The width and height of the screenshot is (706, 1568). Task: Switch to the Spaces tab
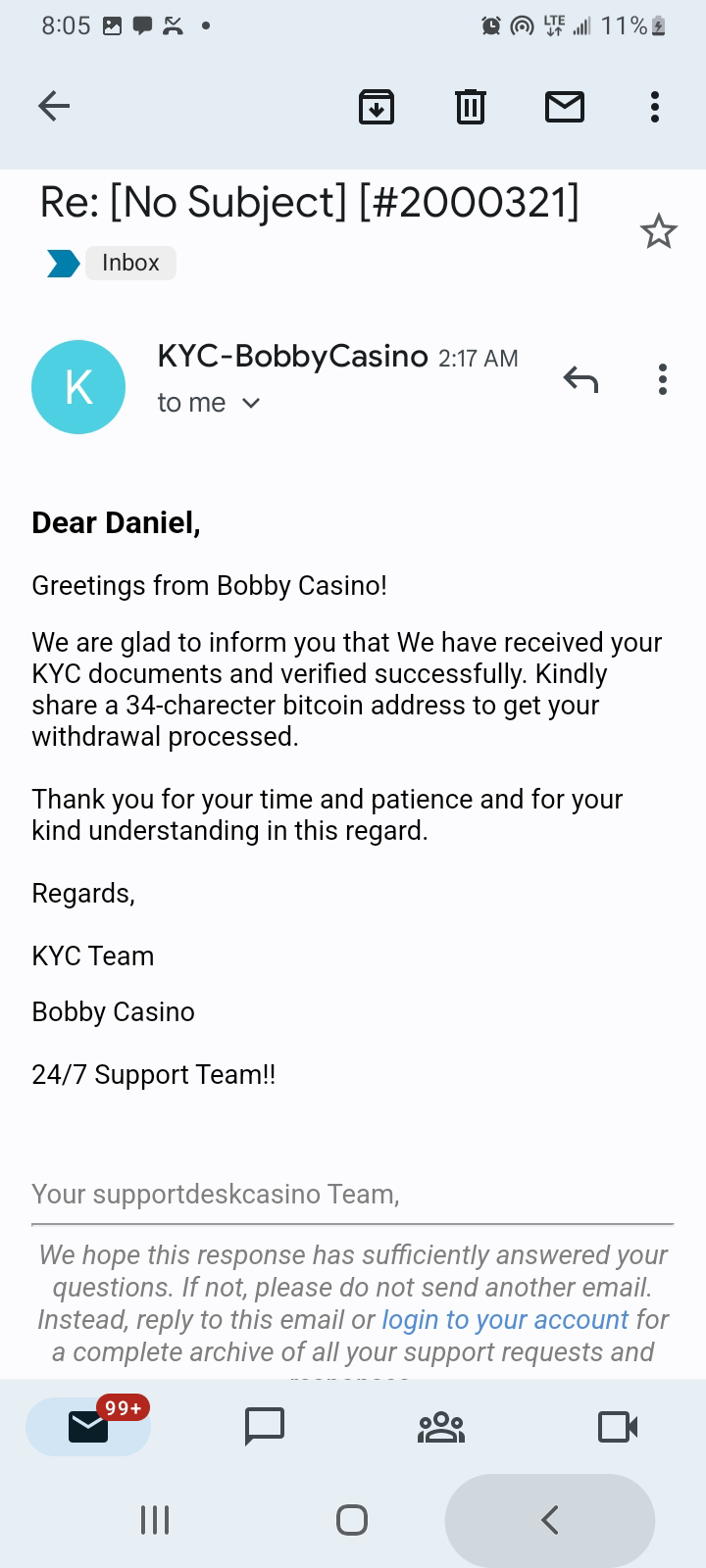click(x=441, y=1427)
